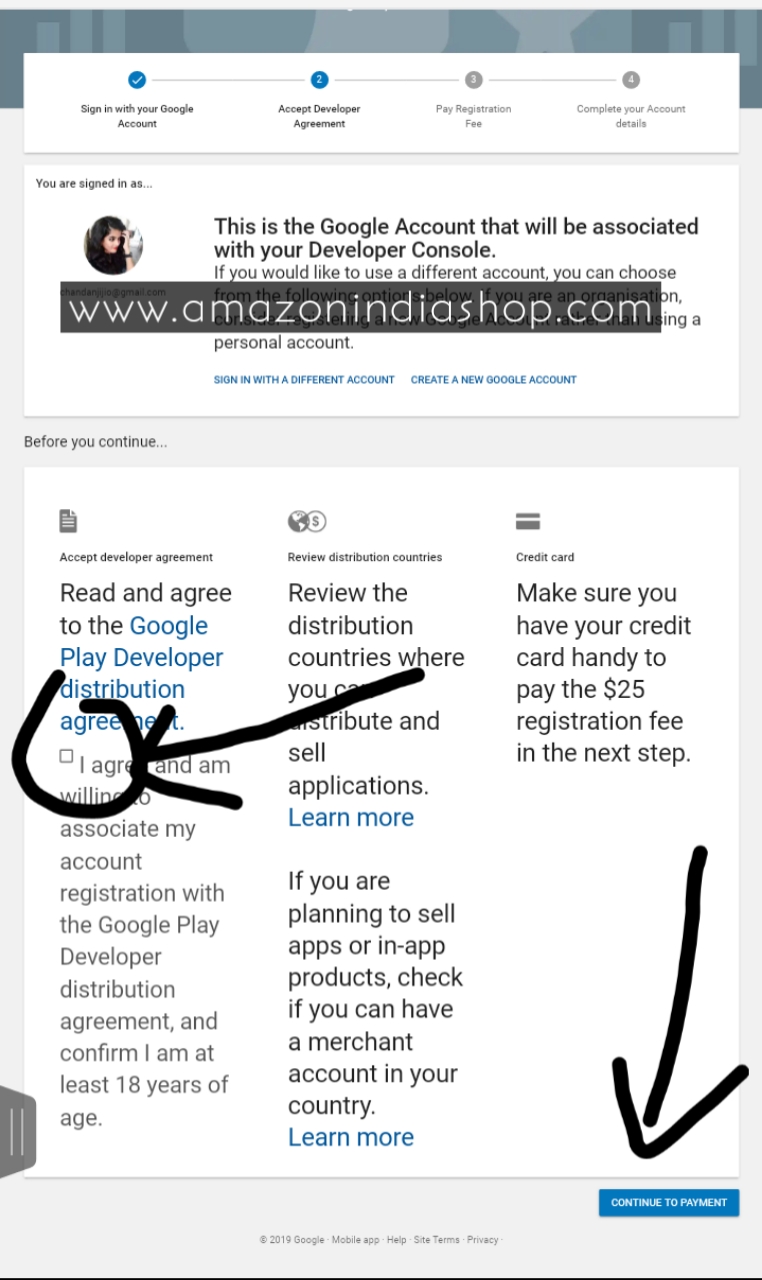This screenshot has height=1280, width=762.
Task: Open the Site Terms footer link
Action: [x=437, y=1240]
